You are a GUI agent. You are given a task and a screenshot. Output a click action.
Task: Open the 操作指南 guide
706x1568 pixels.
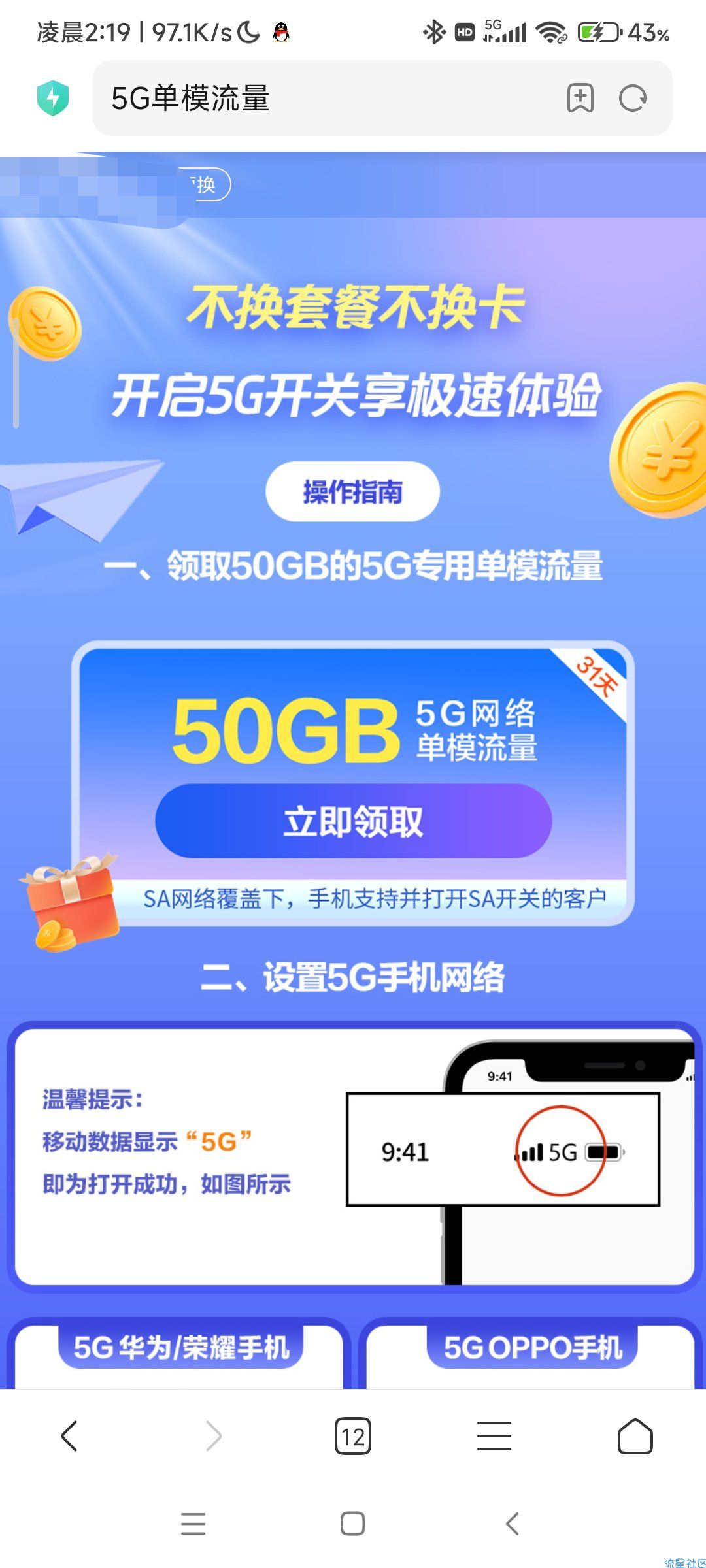pos(352,491)
